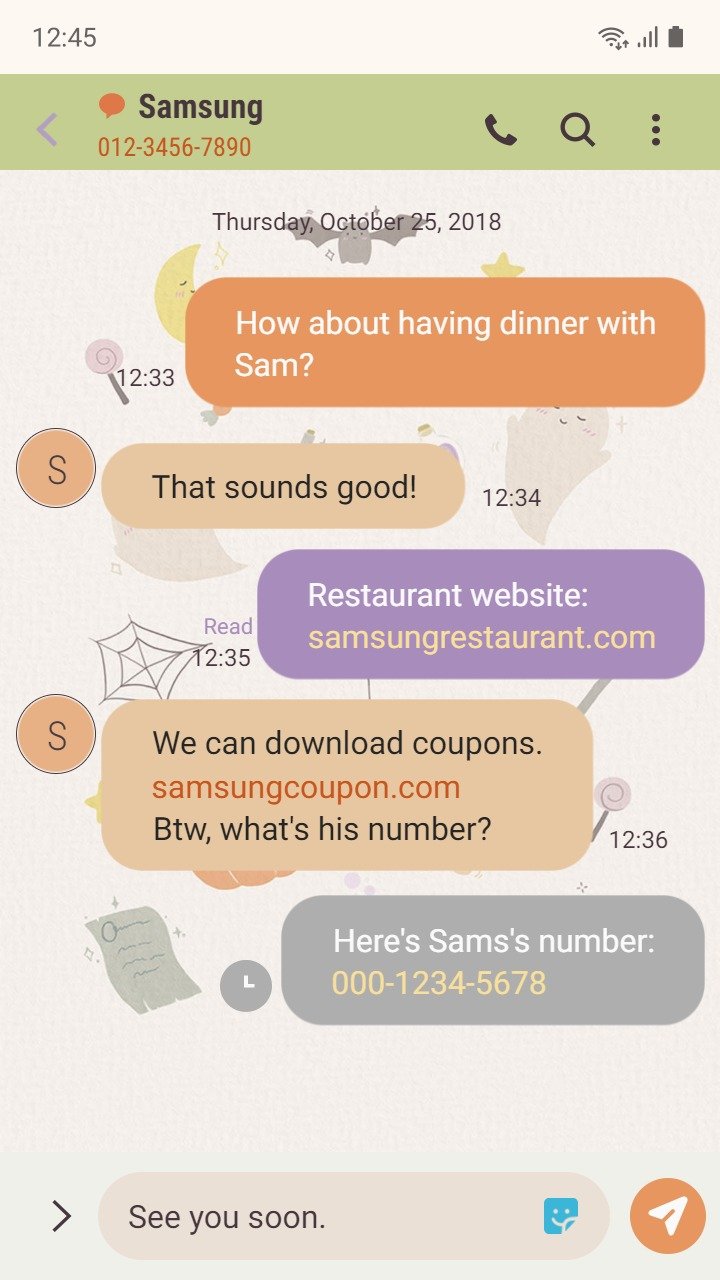This screenshot has height=1280, width=720.
Task: Open the sticker picker
Action: coord(561,1216)
